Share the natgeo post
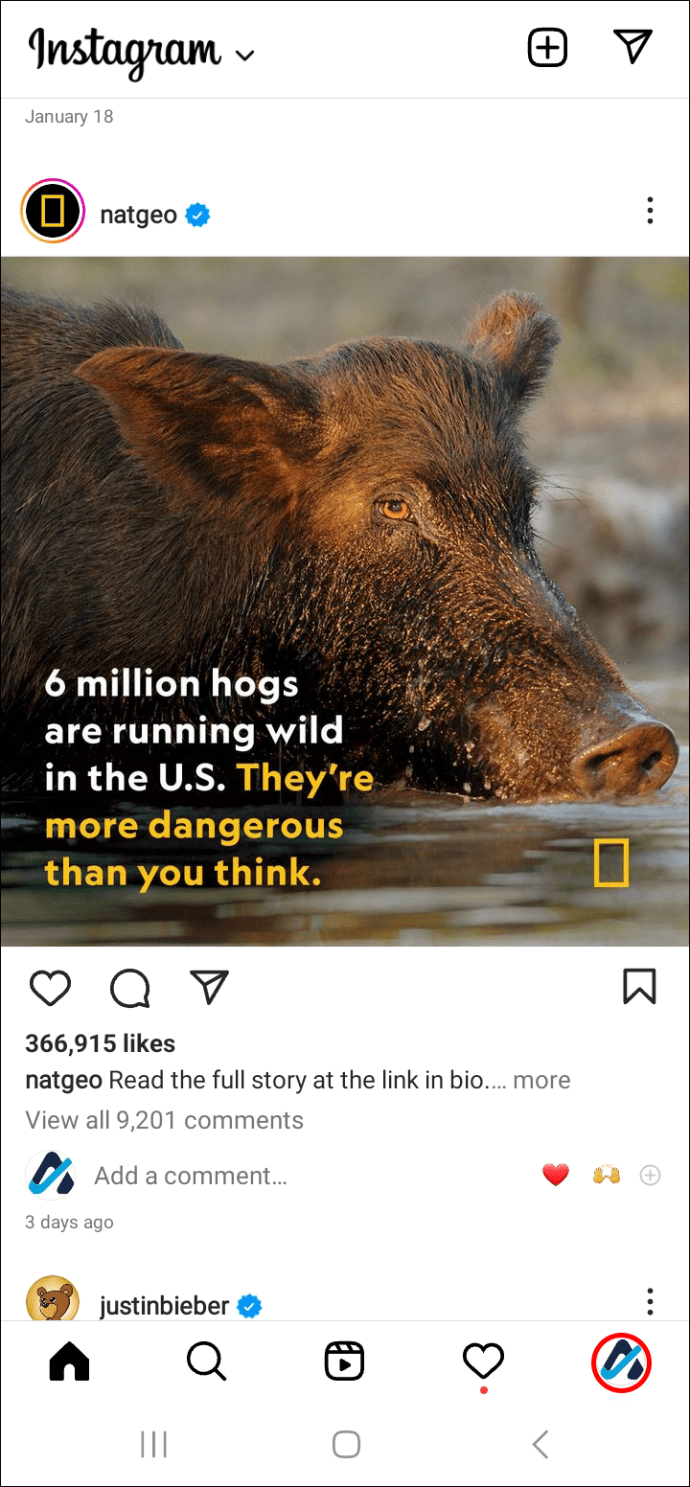Screen dimensions: 690x1487 coord(209,987)
